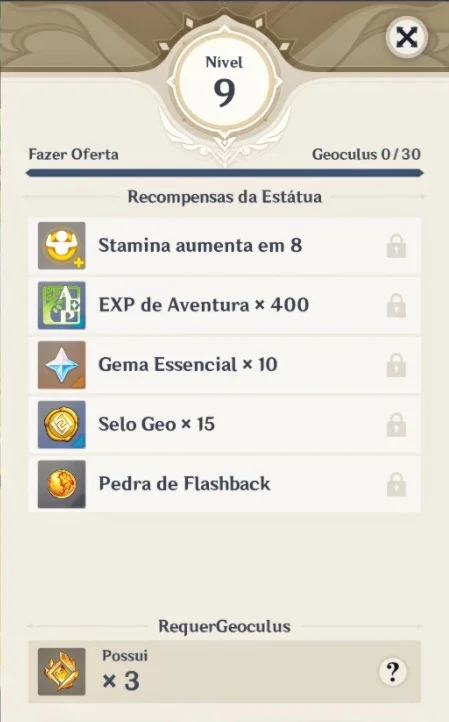
Task: Tap the Stamina aumenta em 8 reward
Action: click(x=224, y=245)
